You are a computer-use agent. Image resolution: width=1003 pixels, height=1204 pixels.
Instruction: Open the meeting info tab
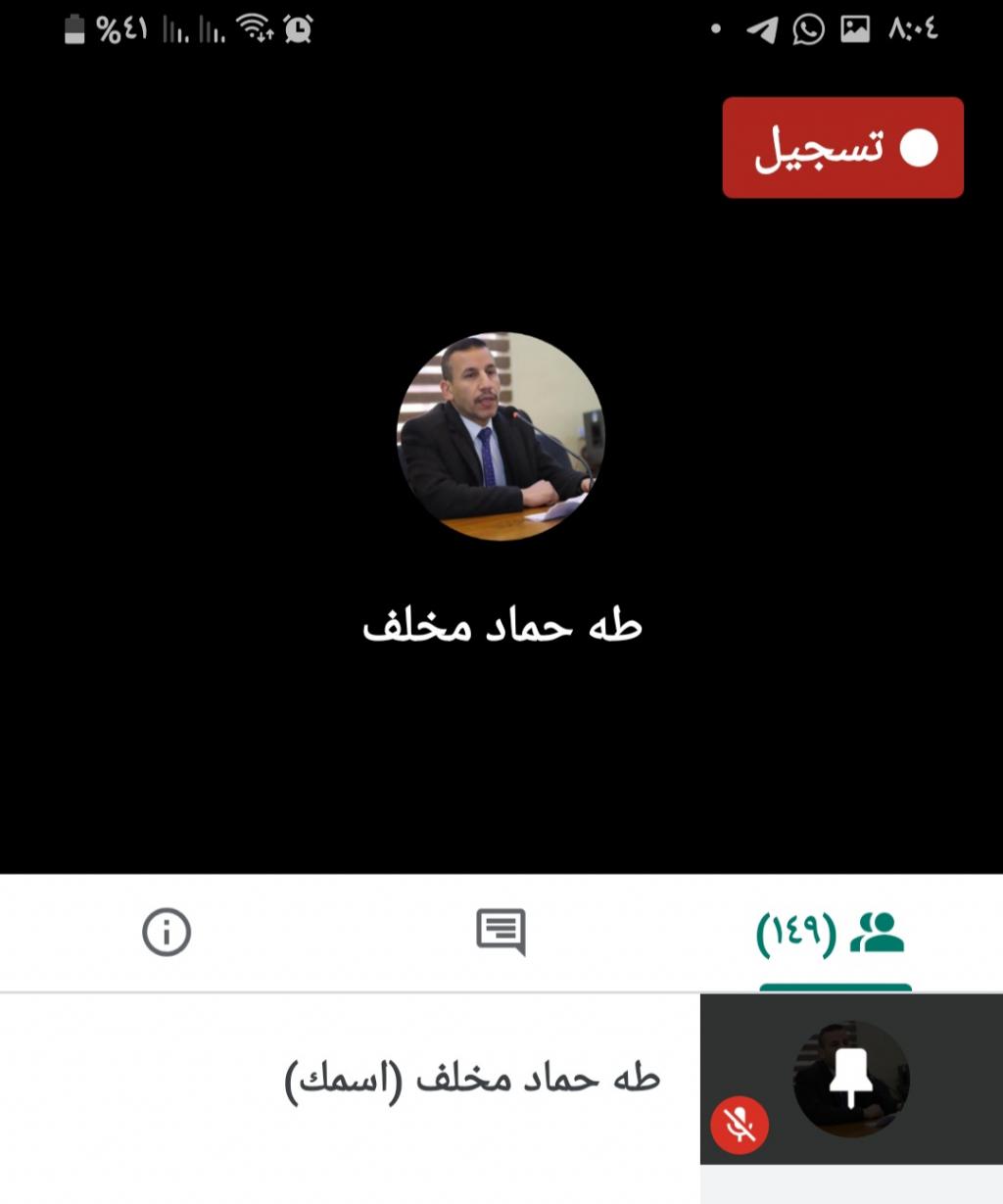coord(167,932)
